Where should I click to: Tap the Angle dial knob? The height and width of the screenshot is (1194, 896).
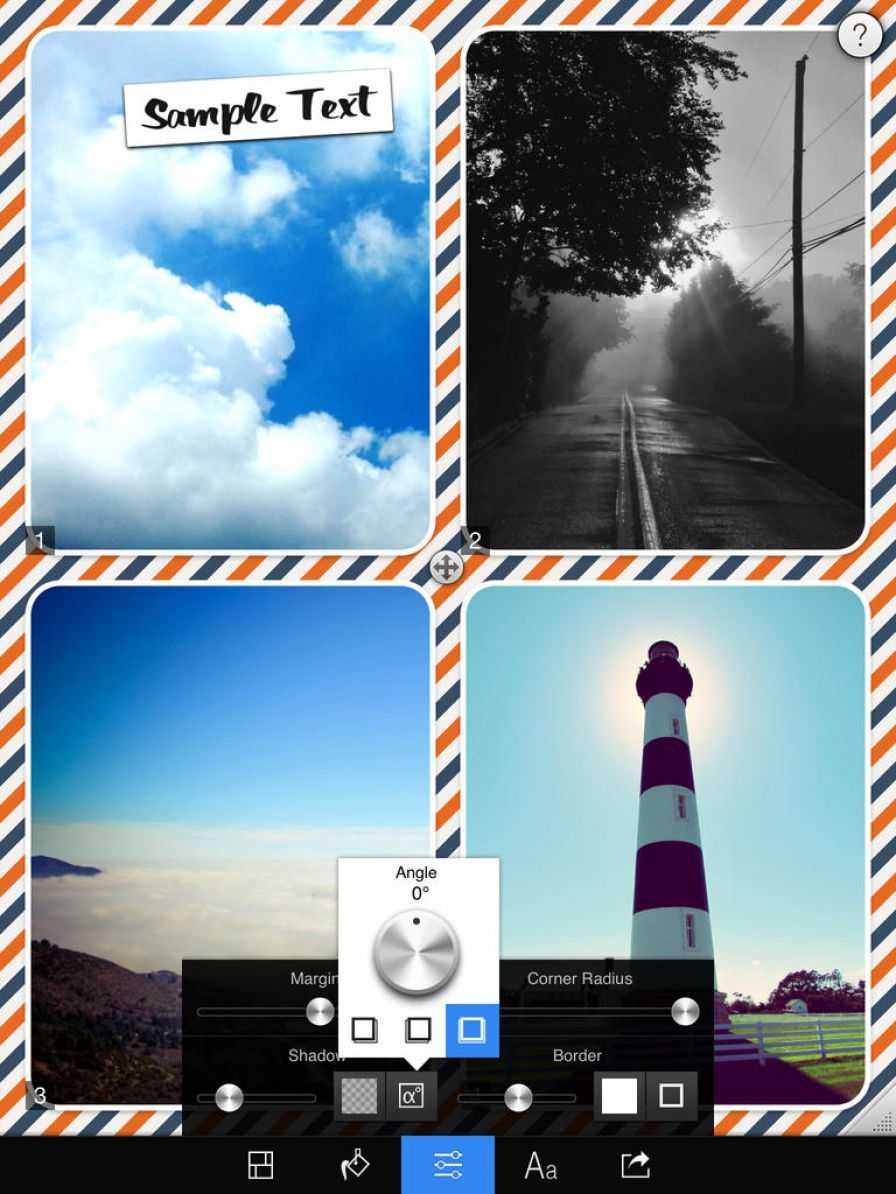416,951
